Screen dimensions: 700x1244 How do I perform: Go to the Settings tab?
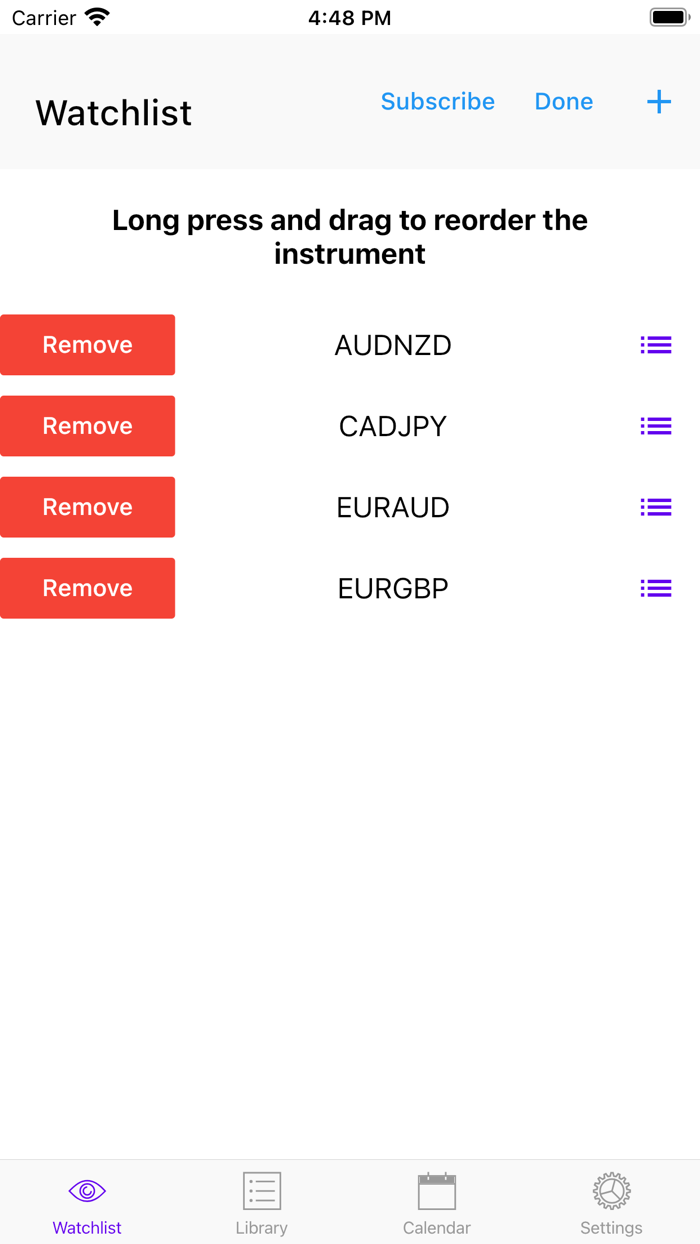click(611, 1203)
